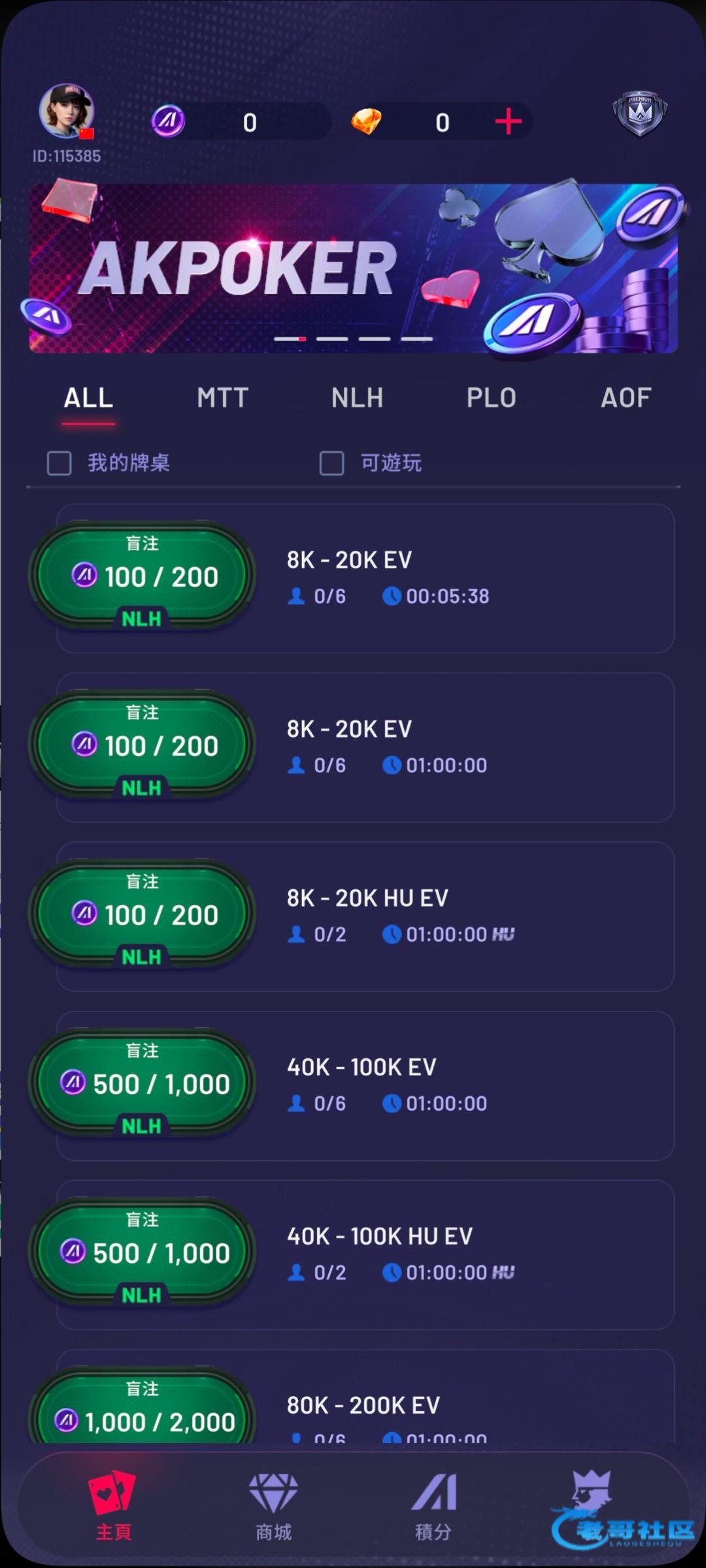Open the profile avatar
706x1568 pixels.
(x=67, y=111)
